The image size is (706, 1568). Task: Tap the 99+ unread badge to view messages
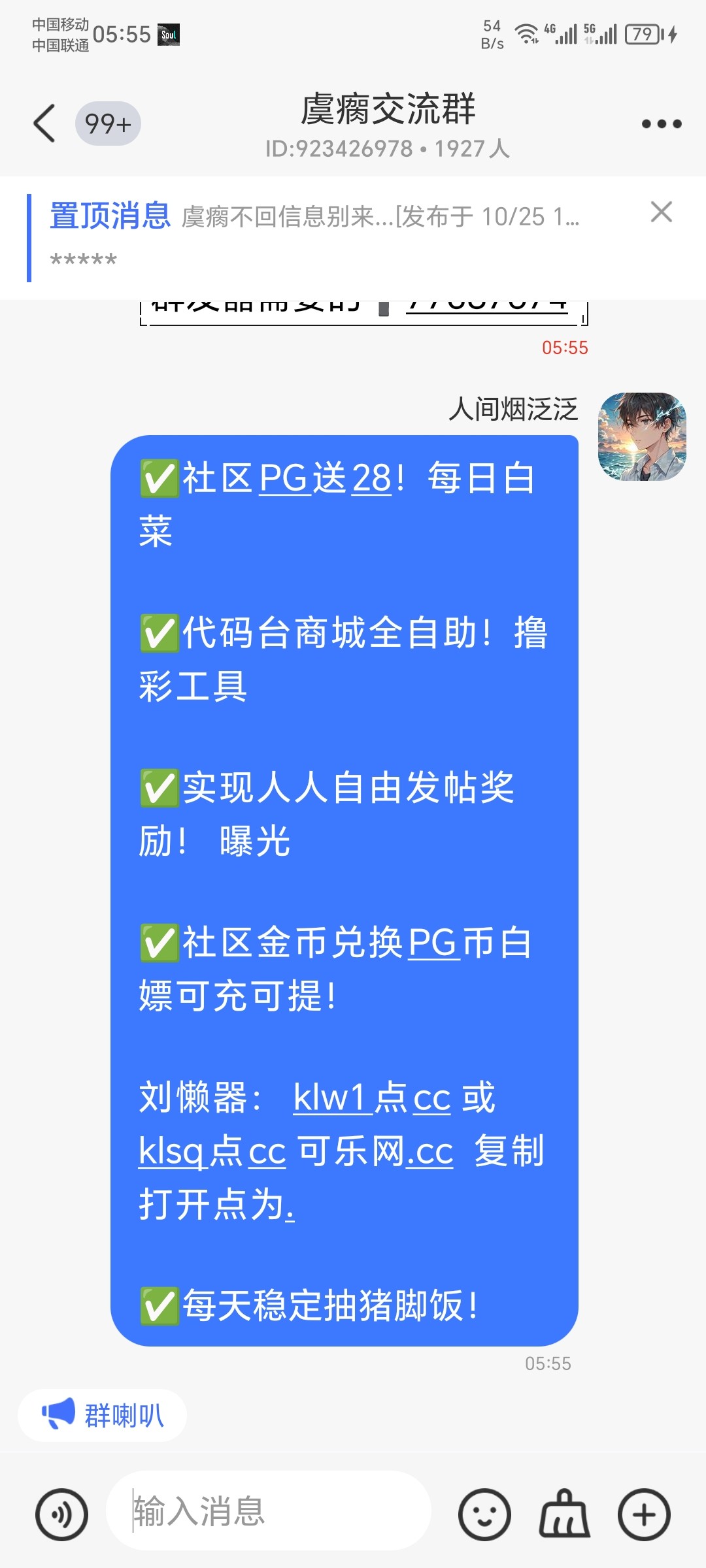click(x=109, y=123)
